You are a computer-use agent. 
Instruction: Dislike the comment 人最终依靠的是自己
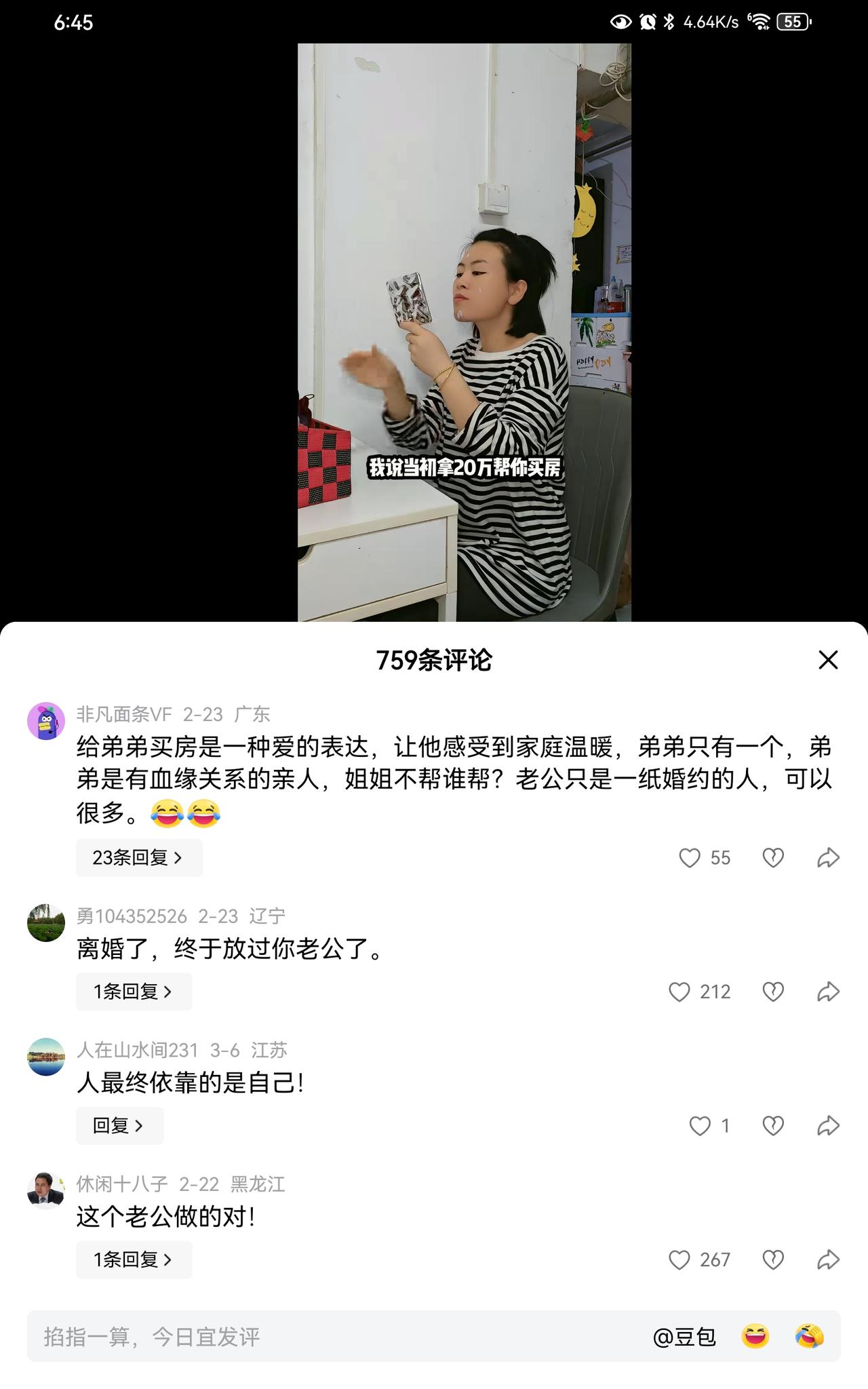point(773,1125)
